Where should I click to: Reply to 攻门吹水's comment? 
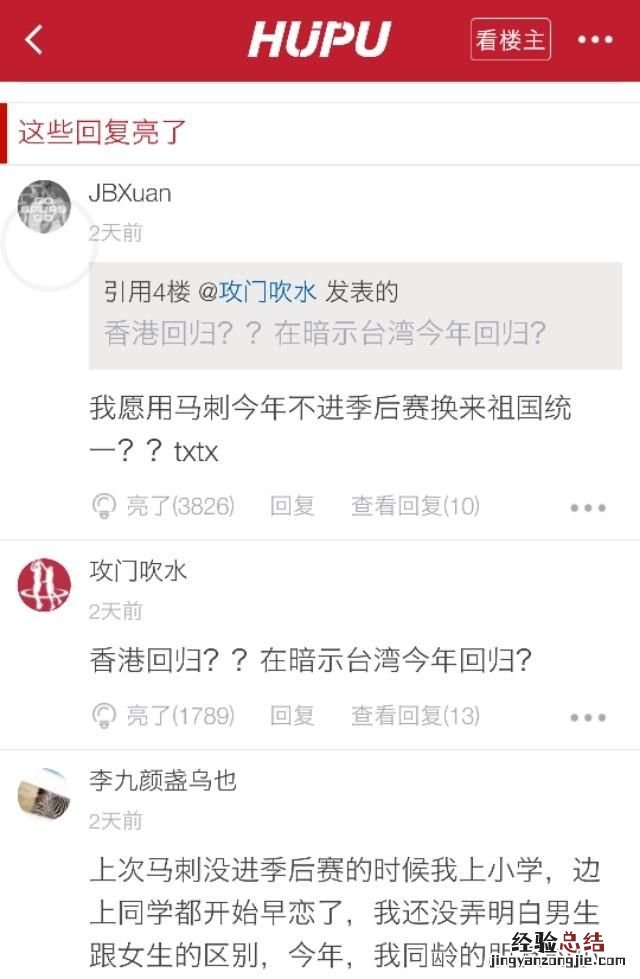(x=292, y=716)
